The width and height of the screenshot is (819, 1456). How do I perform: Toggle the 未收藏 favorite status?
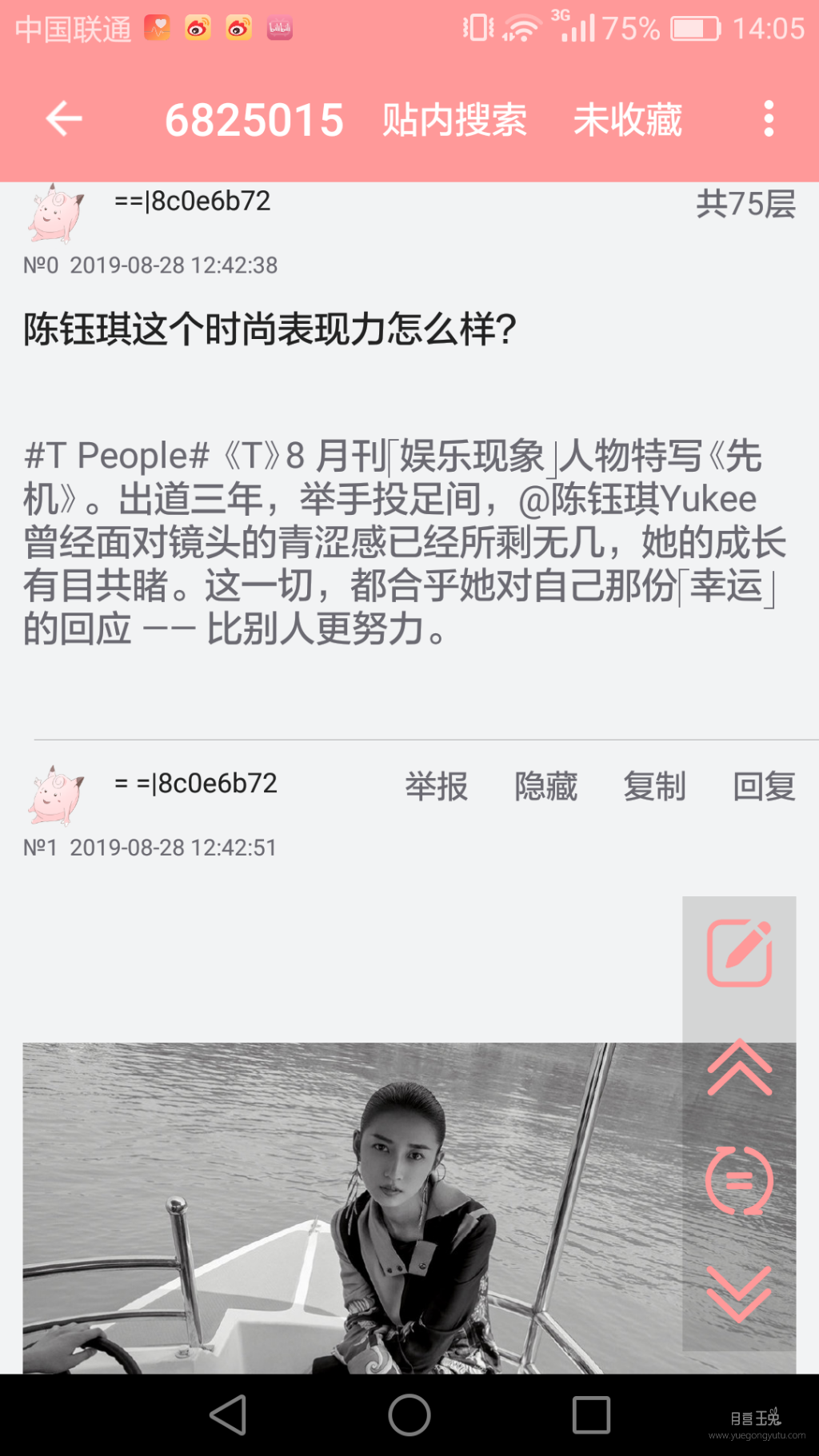point(627,120)
